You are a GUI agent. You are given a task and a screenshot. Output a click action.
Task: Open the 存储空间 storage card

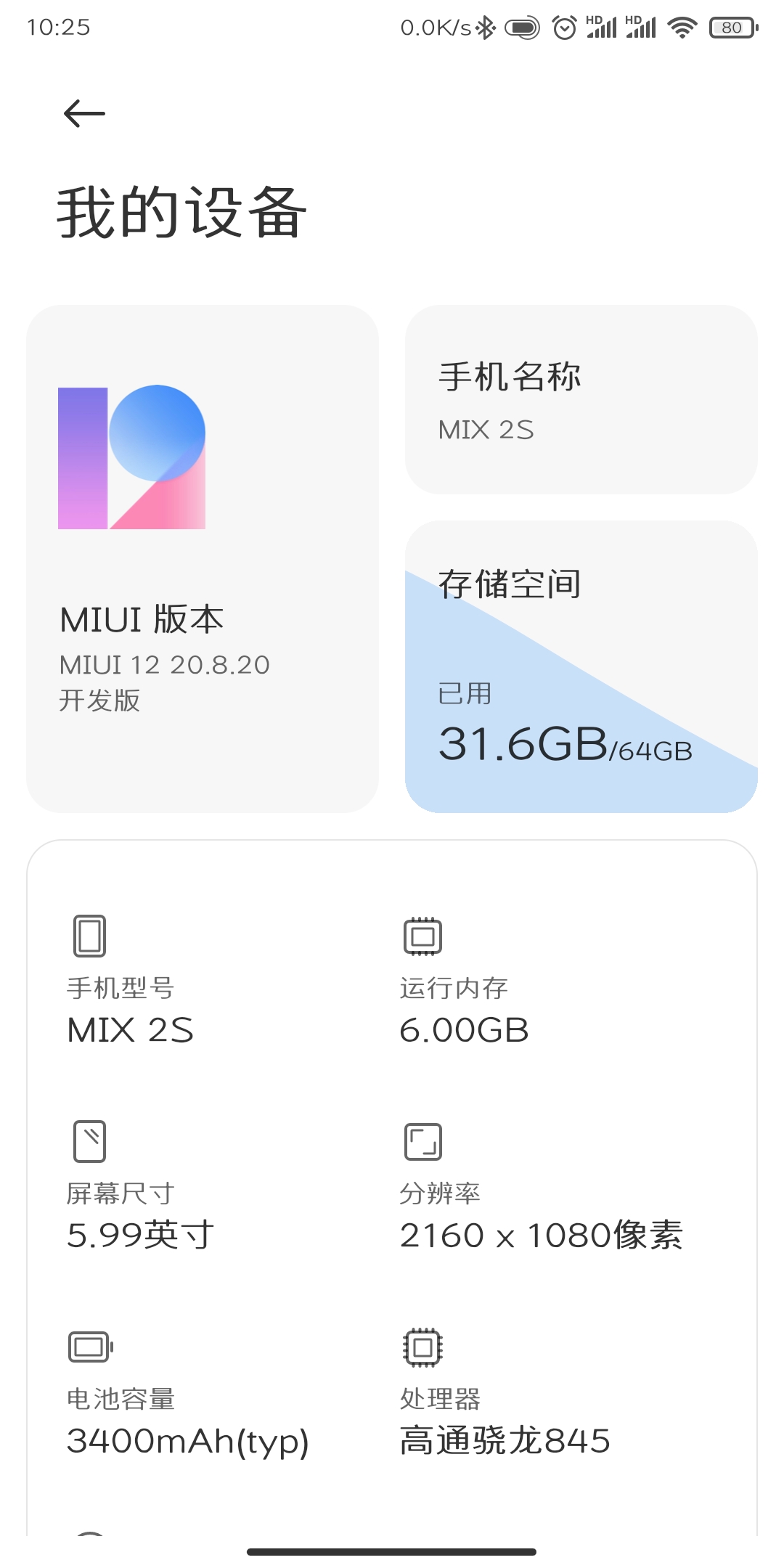pos(581,668)
